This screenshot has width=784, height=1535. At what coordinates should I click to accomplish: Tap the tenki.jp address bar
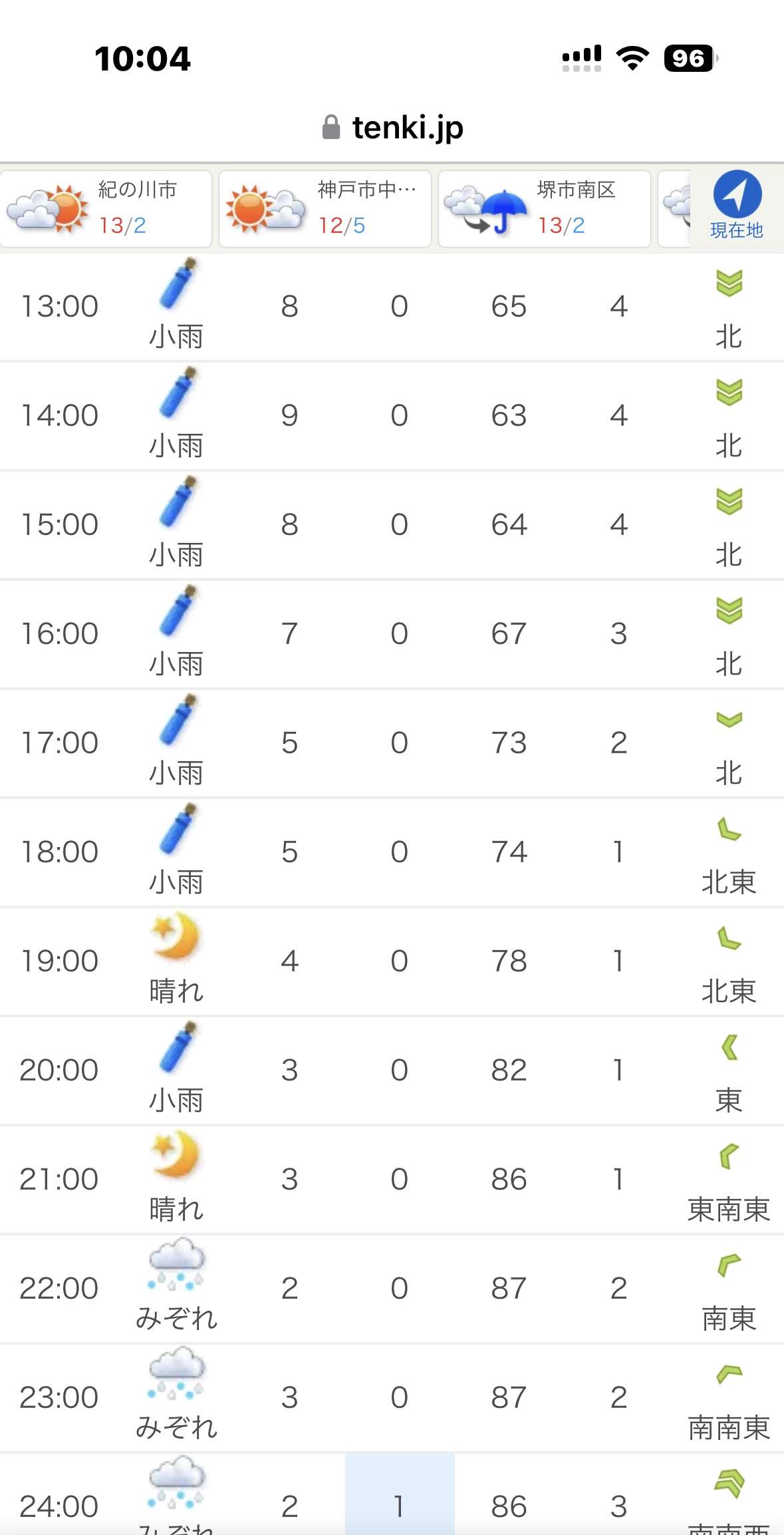pyautogui.click(x=392, y=127)
